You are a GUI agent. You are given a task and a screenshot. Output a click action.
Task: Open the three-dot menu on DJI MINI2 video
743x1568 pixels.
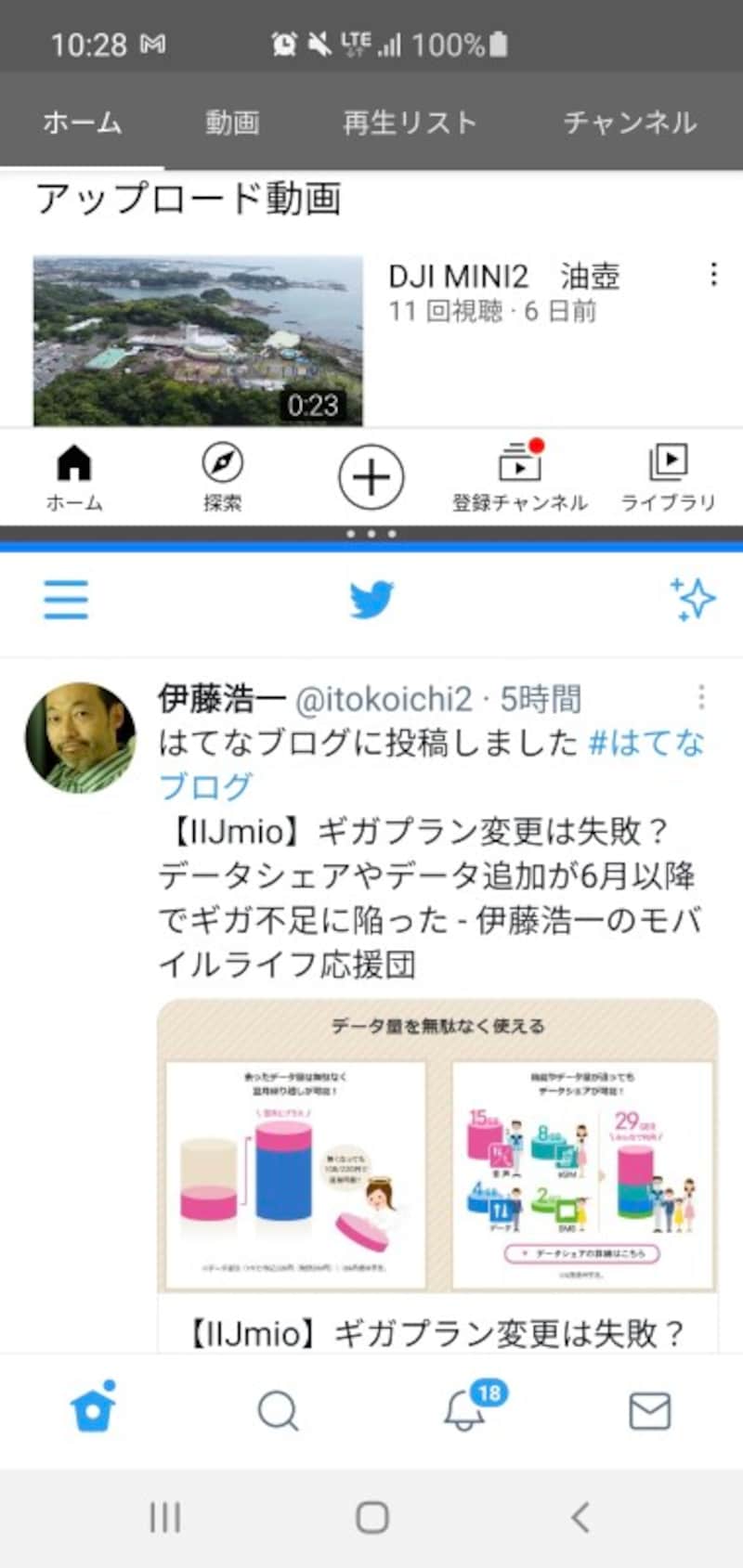[x=713, y=275]
